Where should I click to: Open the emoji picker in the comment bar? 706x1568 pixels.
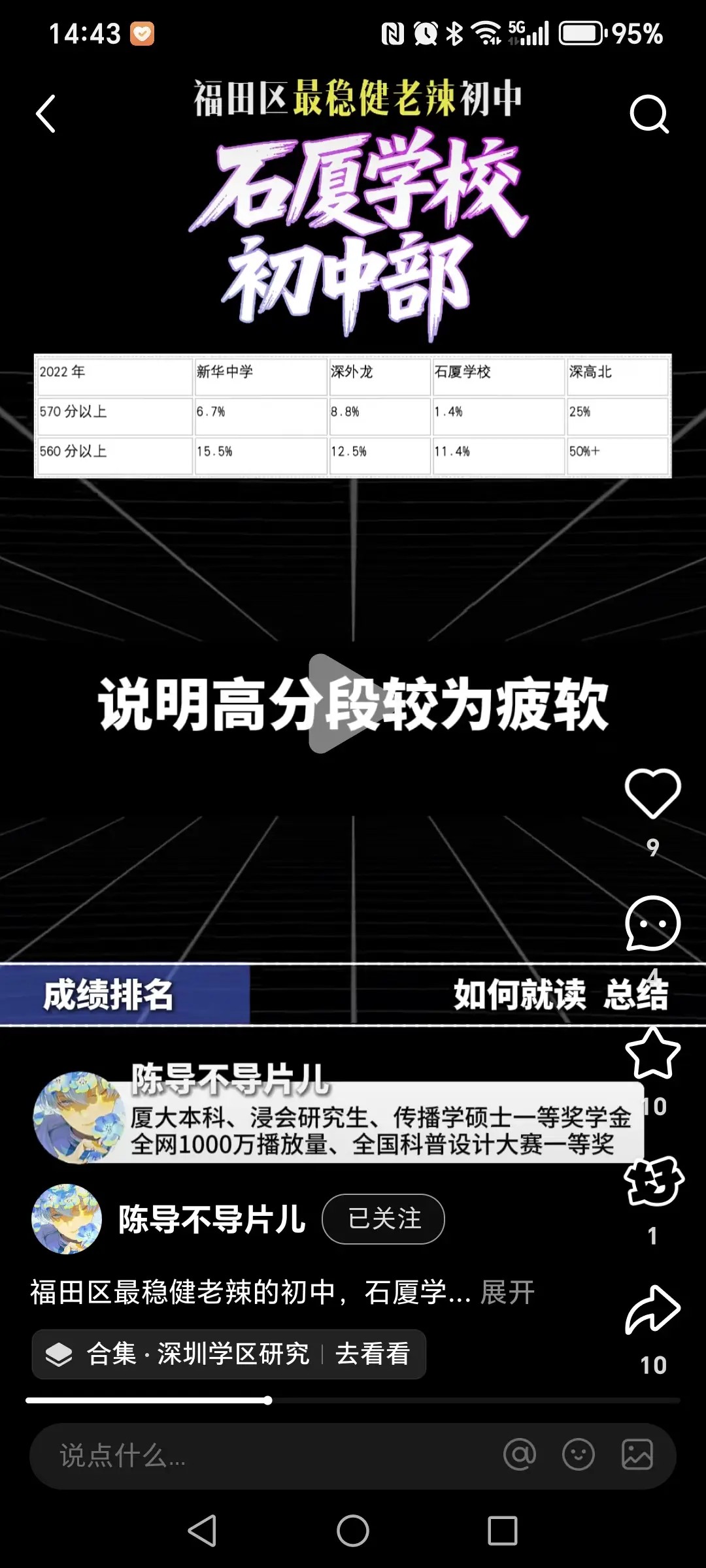(x=579, y=1455)
